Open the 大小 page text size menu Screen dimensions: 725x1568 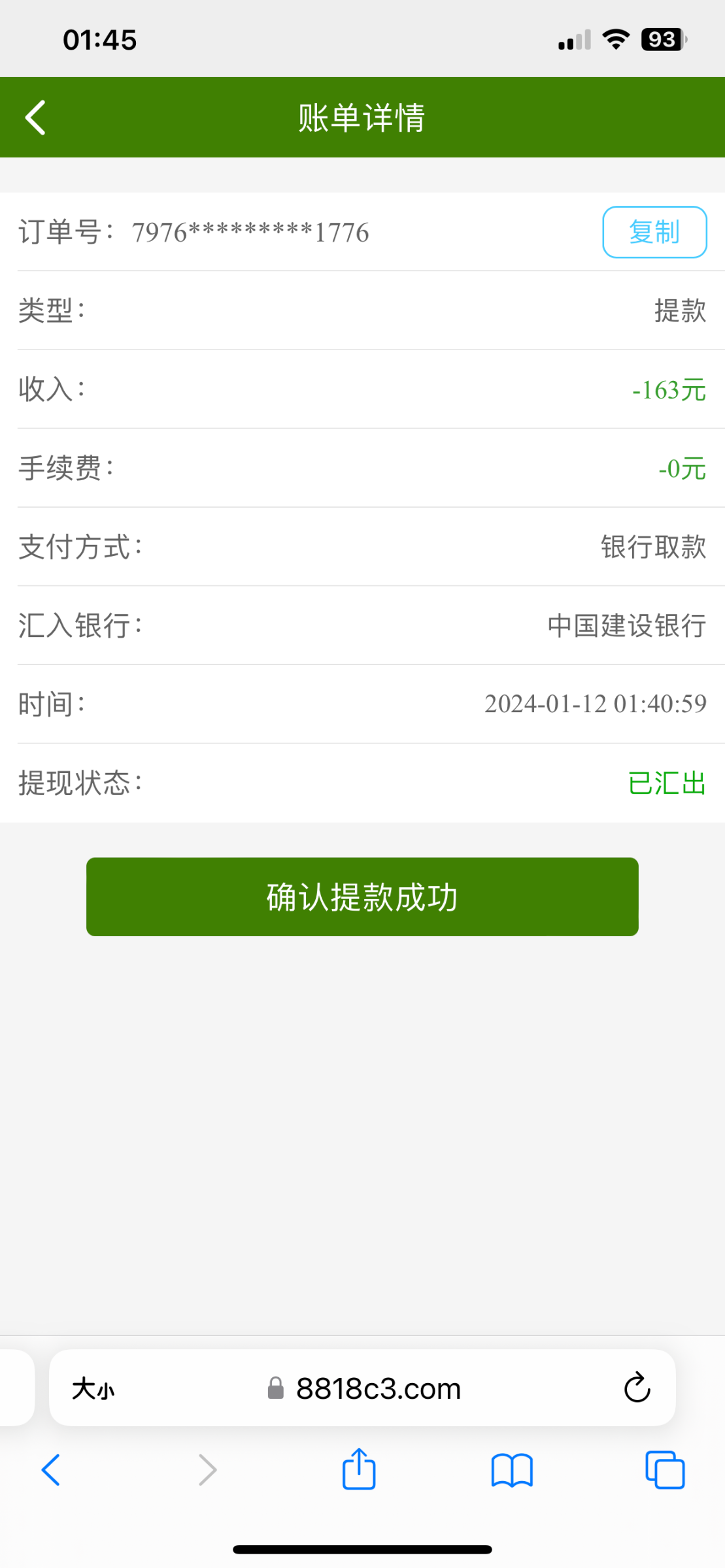(x=93, y=1388)
